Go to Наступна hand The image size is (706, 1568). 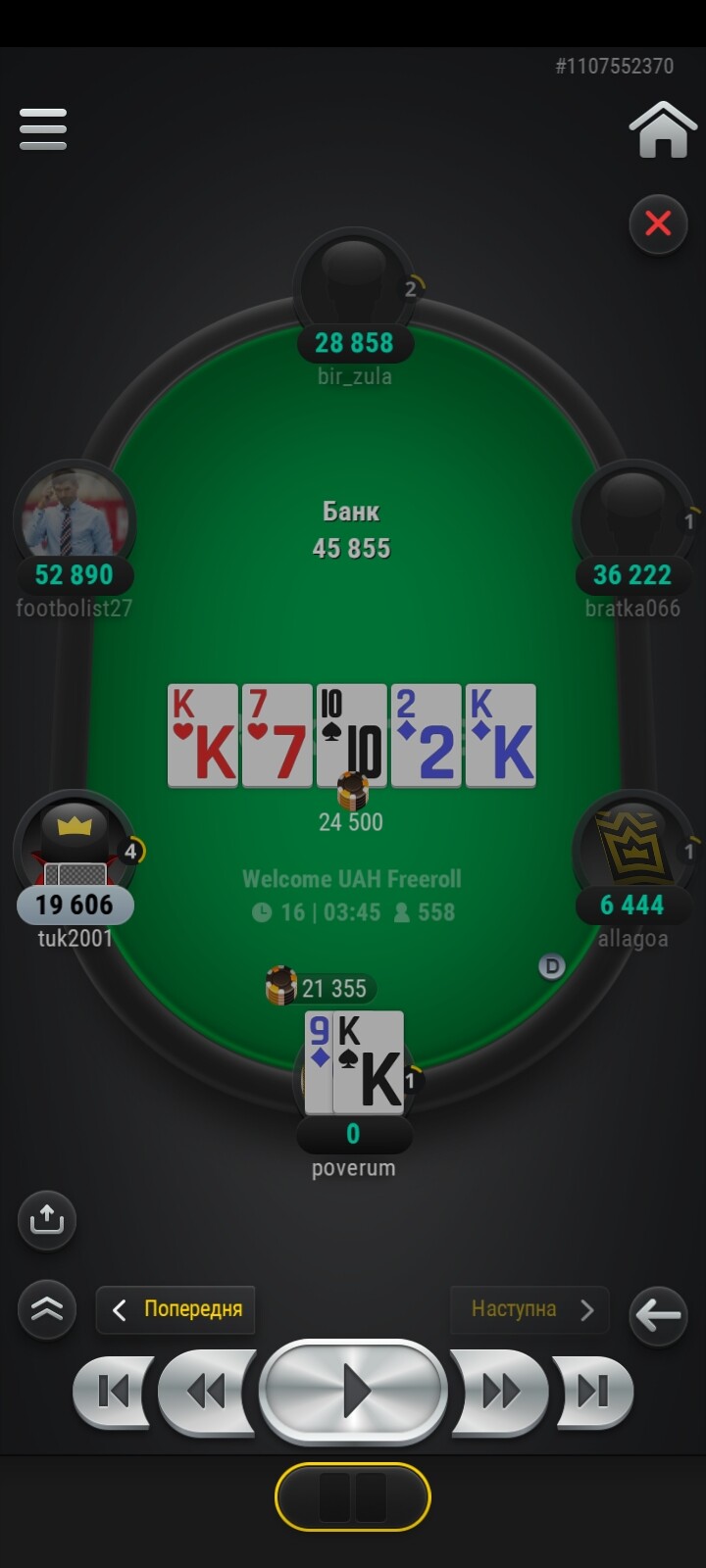pos(529,1309)
